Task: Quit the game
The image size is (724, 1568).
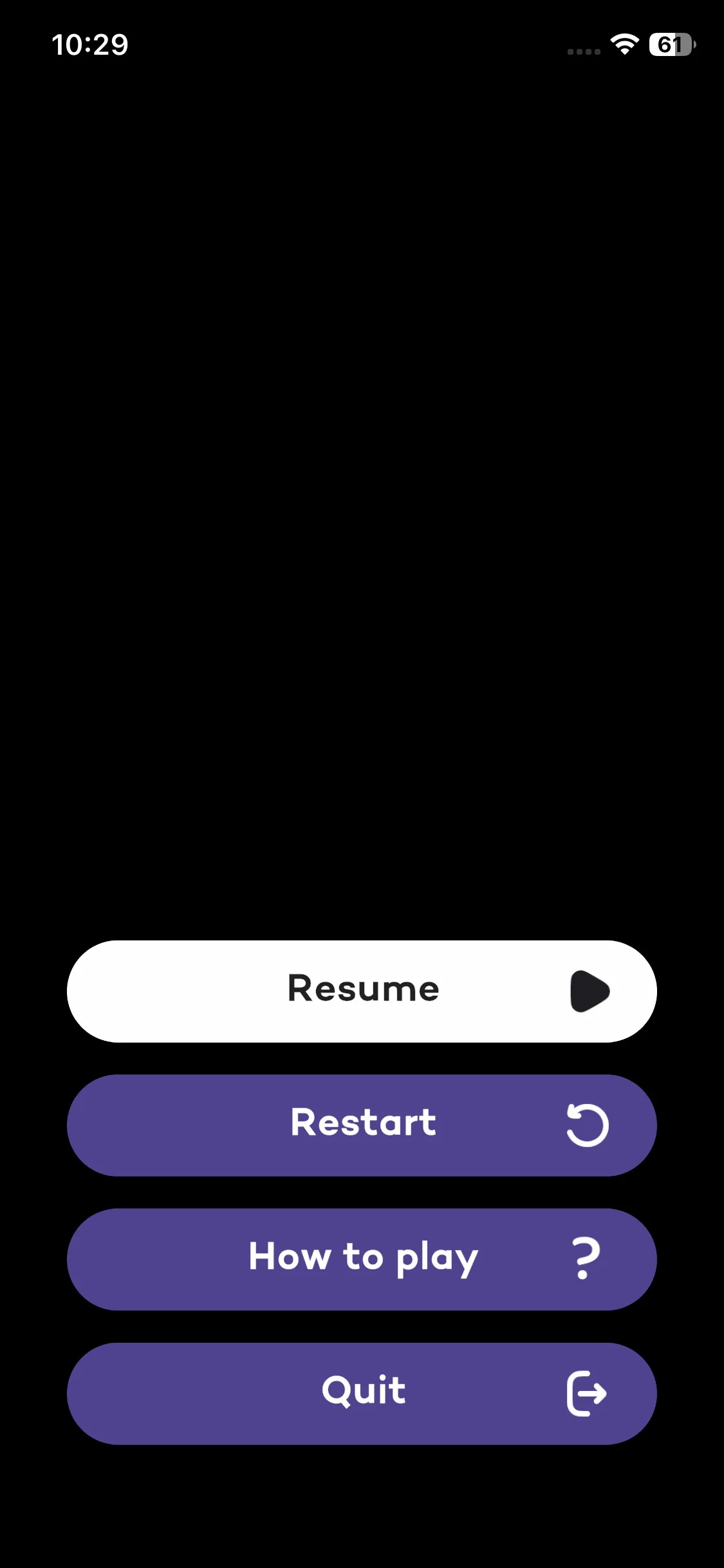Action: [362, 1393]
